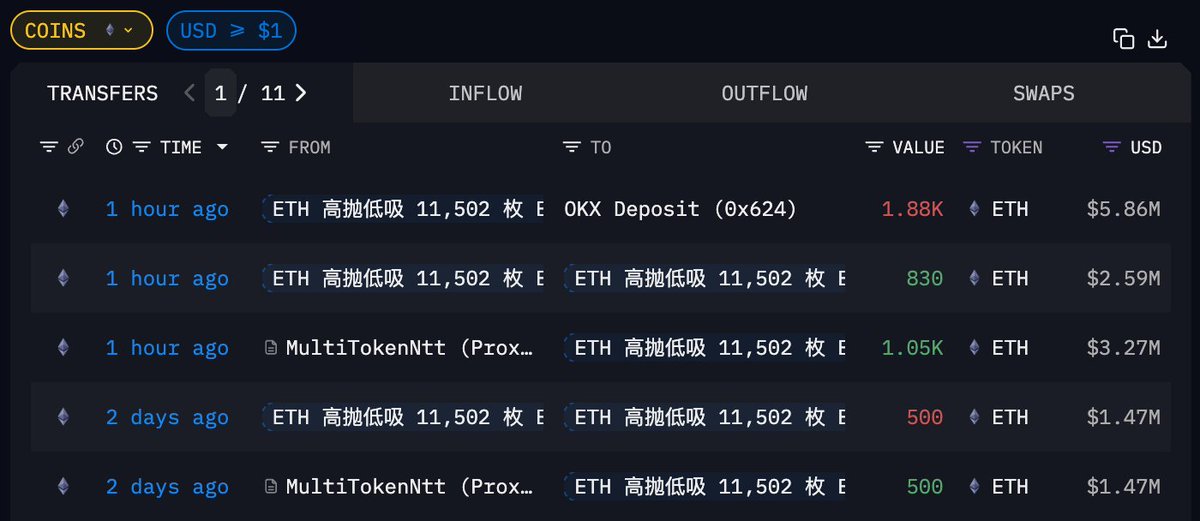Download the transfers data
Screen dimensions: 1200x521
[x=1157, y=39]
